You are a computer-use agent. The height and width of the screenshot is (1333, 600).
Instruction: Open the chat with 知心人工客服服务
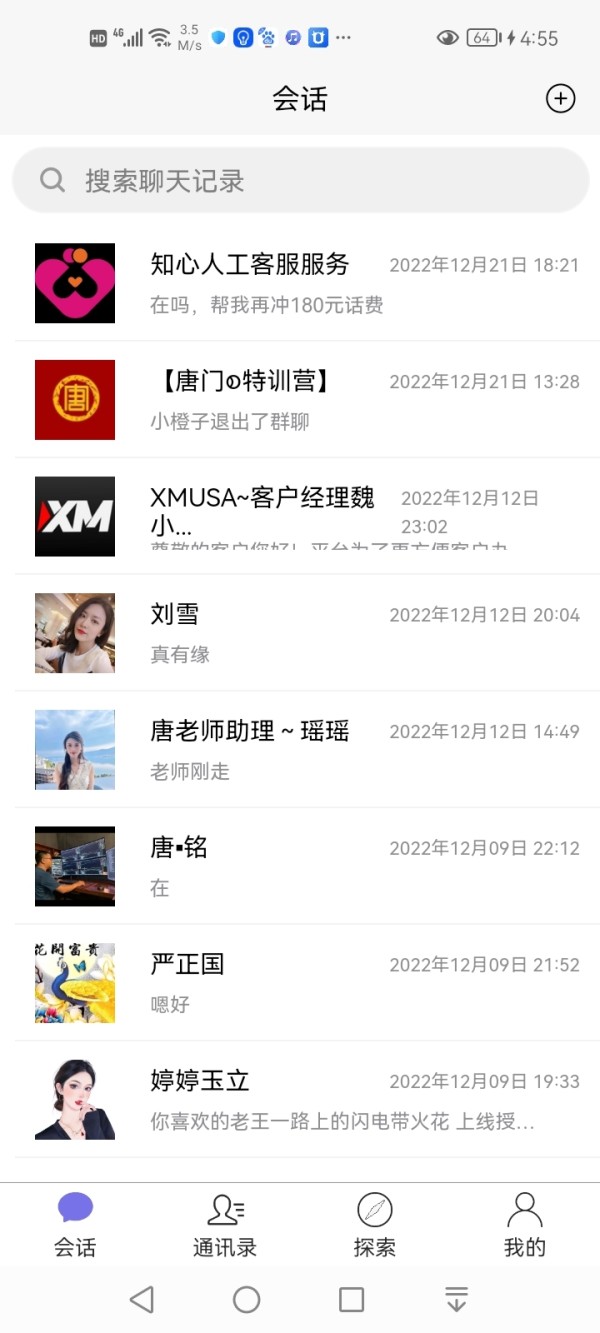point(300,283)
